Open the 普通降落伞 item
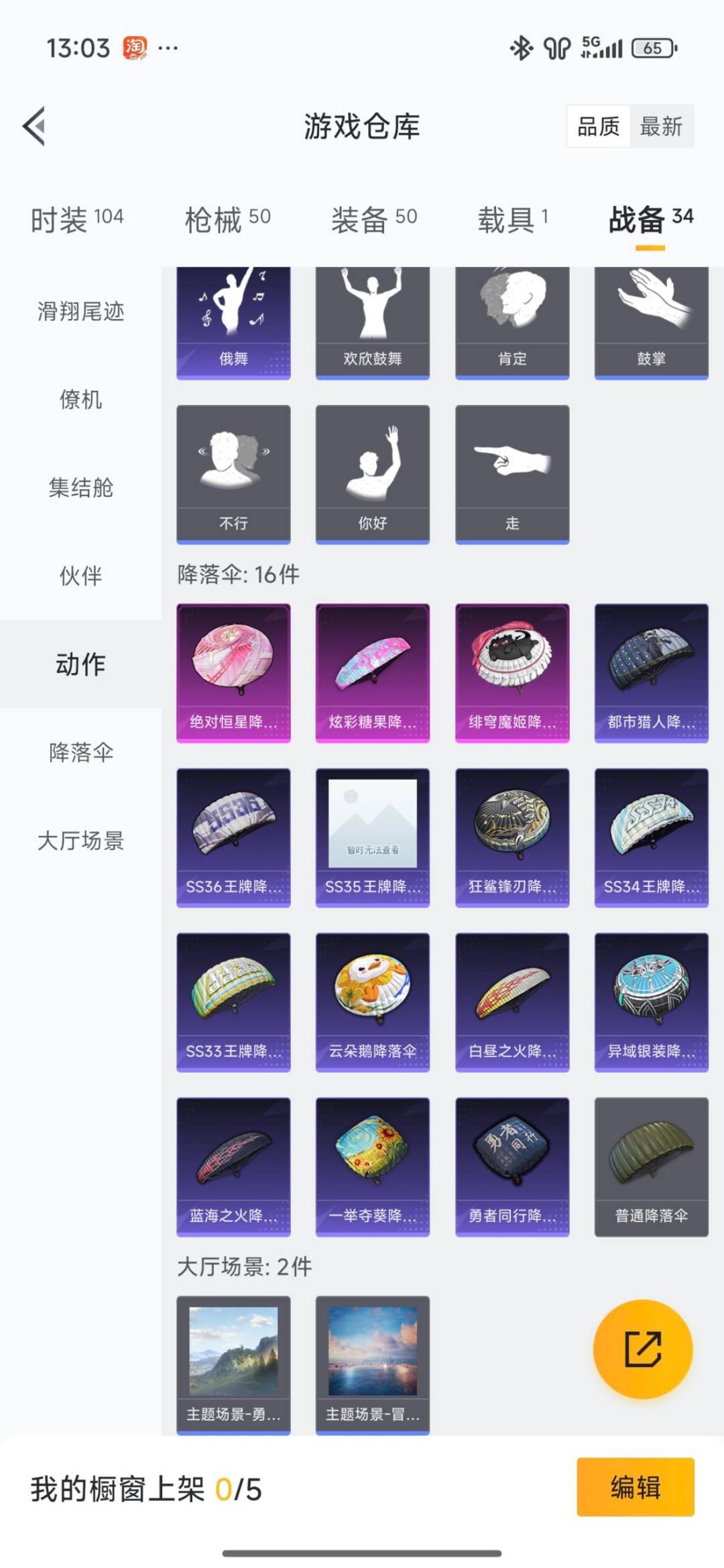 (x=651, y=1166)
